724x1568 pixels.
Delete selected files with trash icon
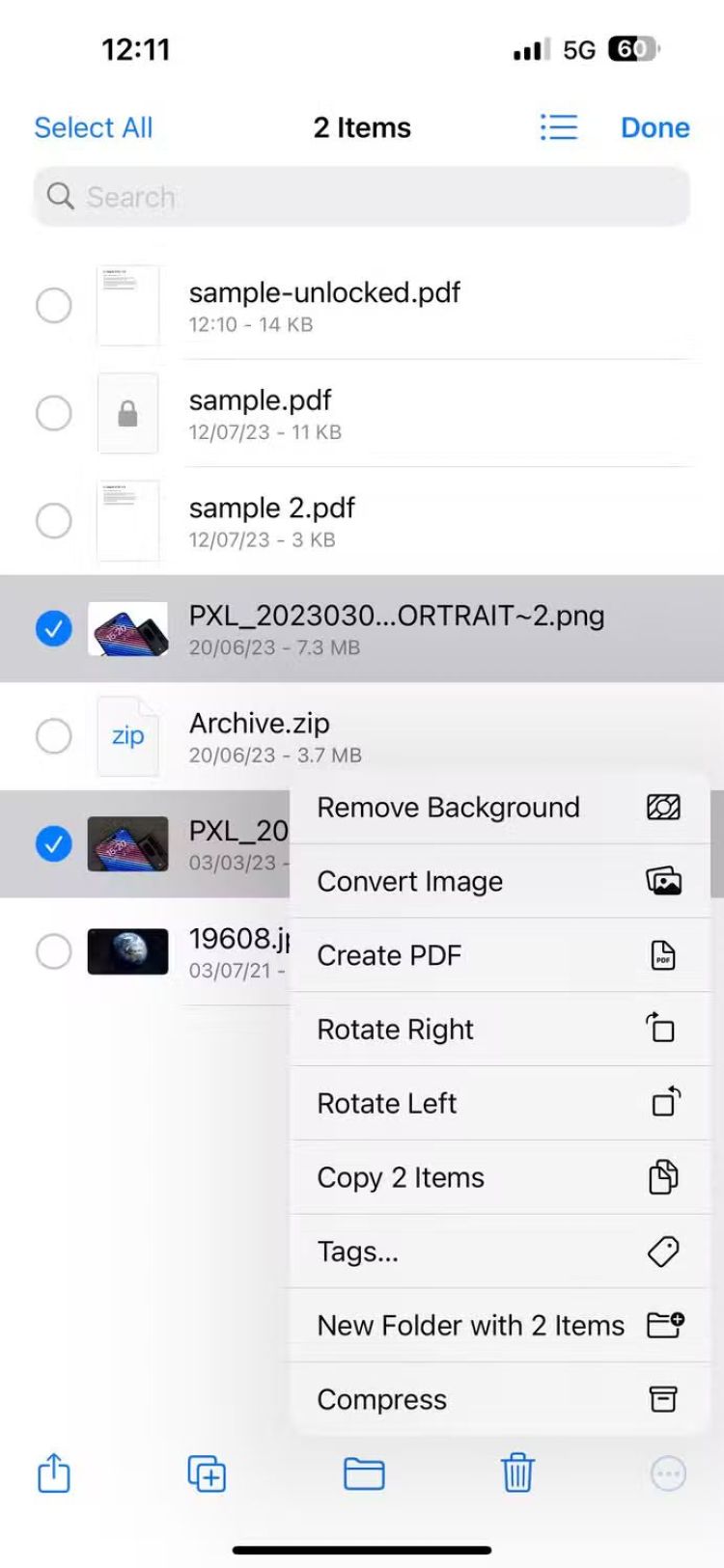click(x=517, y=1473)
